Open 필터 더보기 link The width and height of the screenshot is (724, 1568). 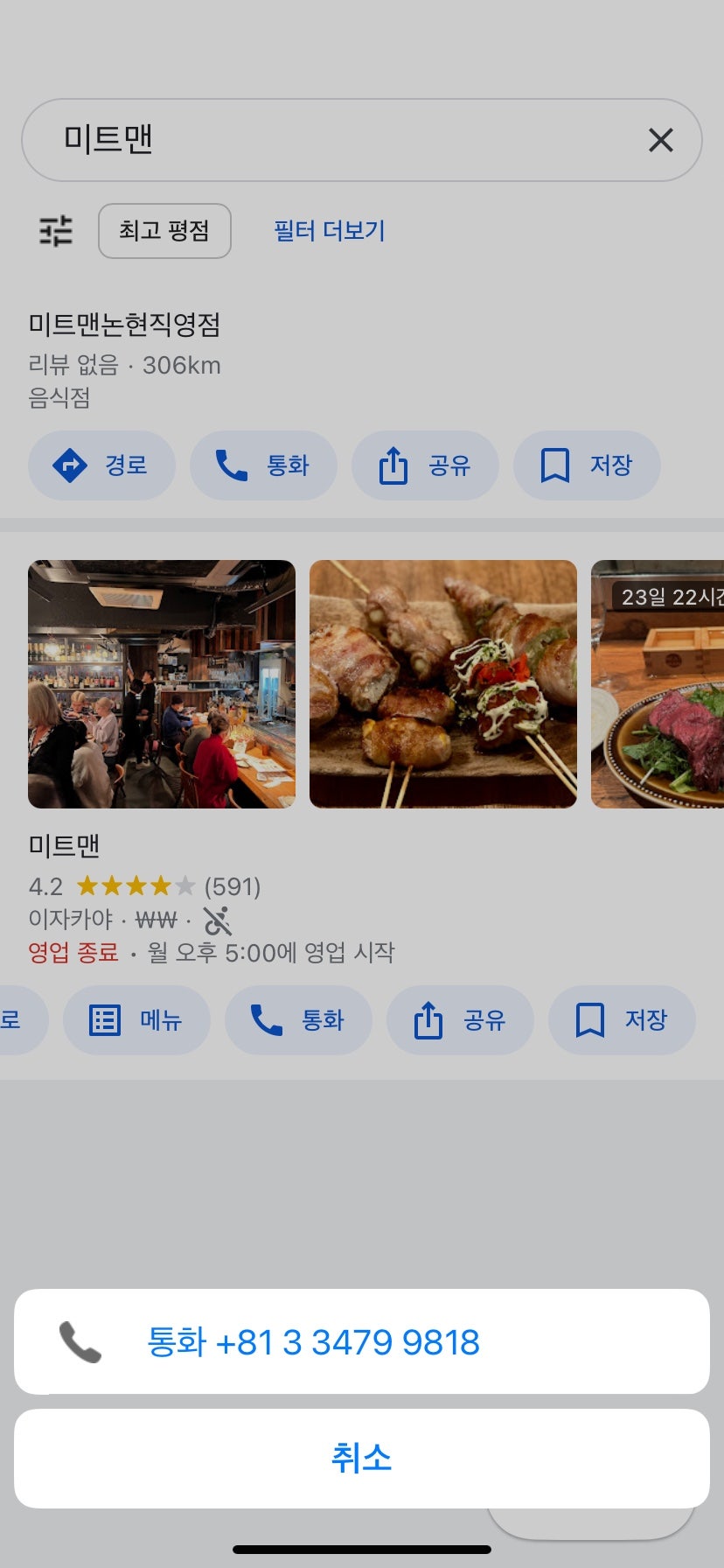[330, 231]
